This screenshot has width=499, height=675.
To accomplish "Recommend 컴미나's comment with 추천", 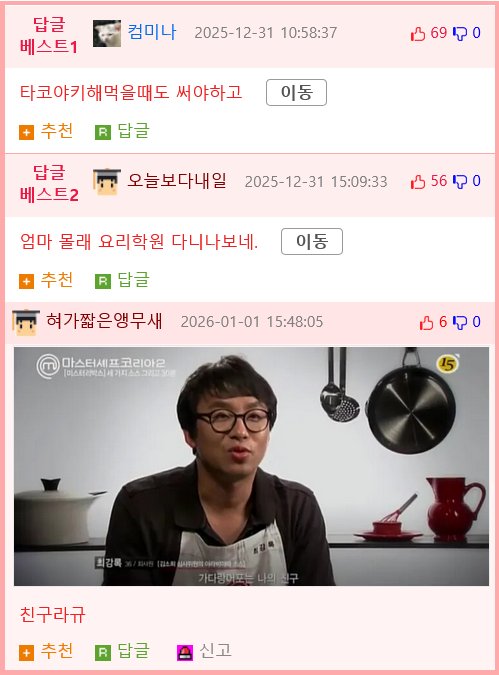I will 46,131.
